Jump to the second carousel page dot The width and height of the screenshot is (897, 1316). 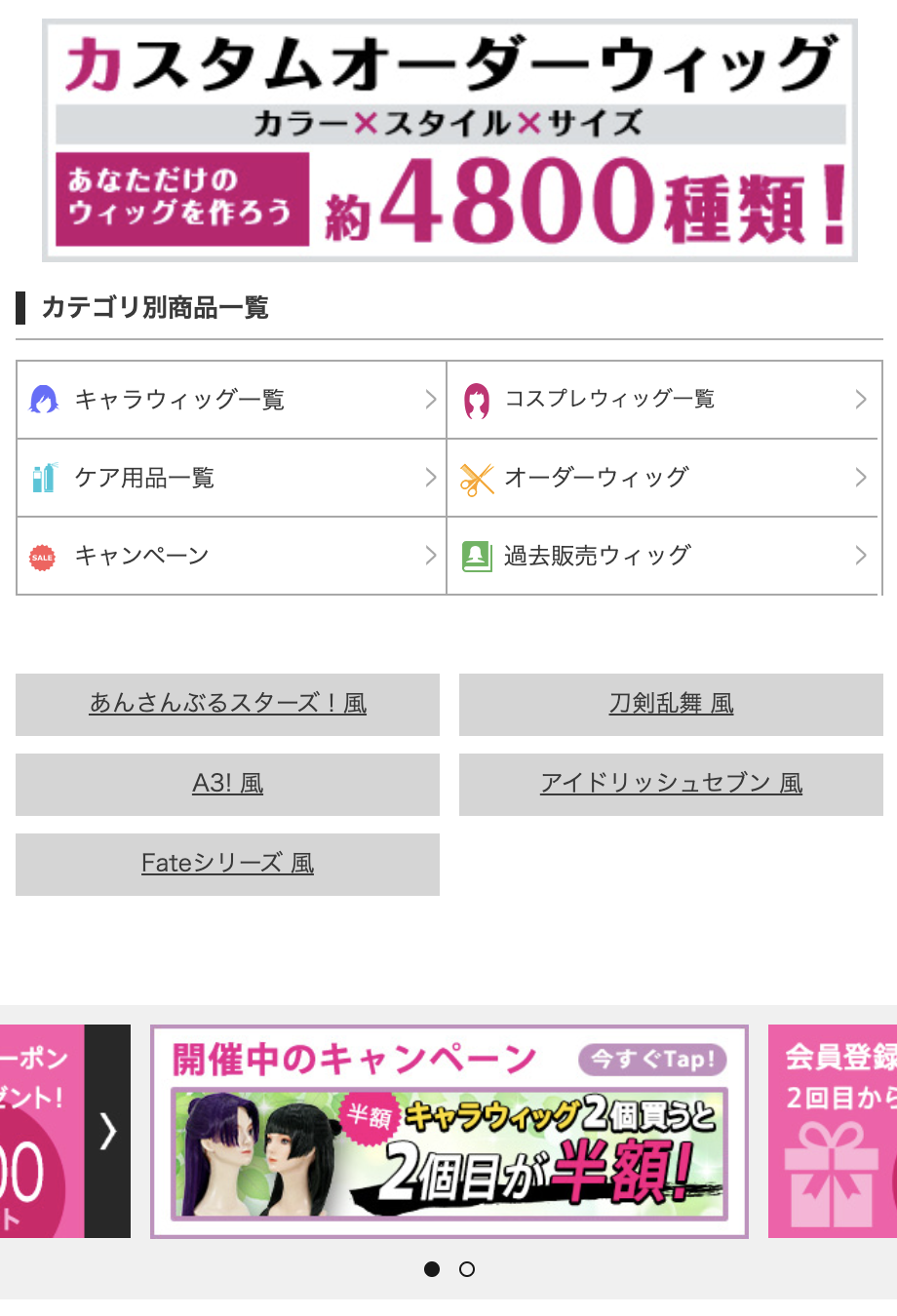coord(467,1269)
